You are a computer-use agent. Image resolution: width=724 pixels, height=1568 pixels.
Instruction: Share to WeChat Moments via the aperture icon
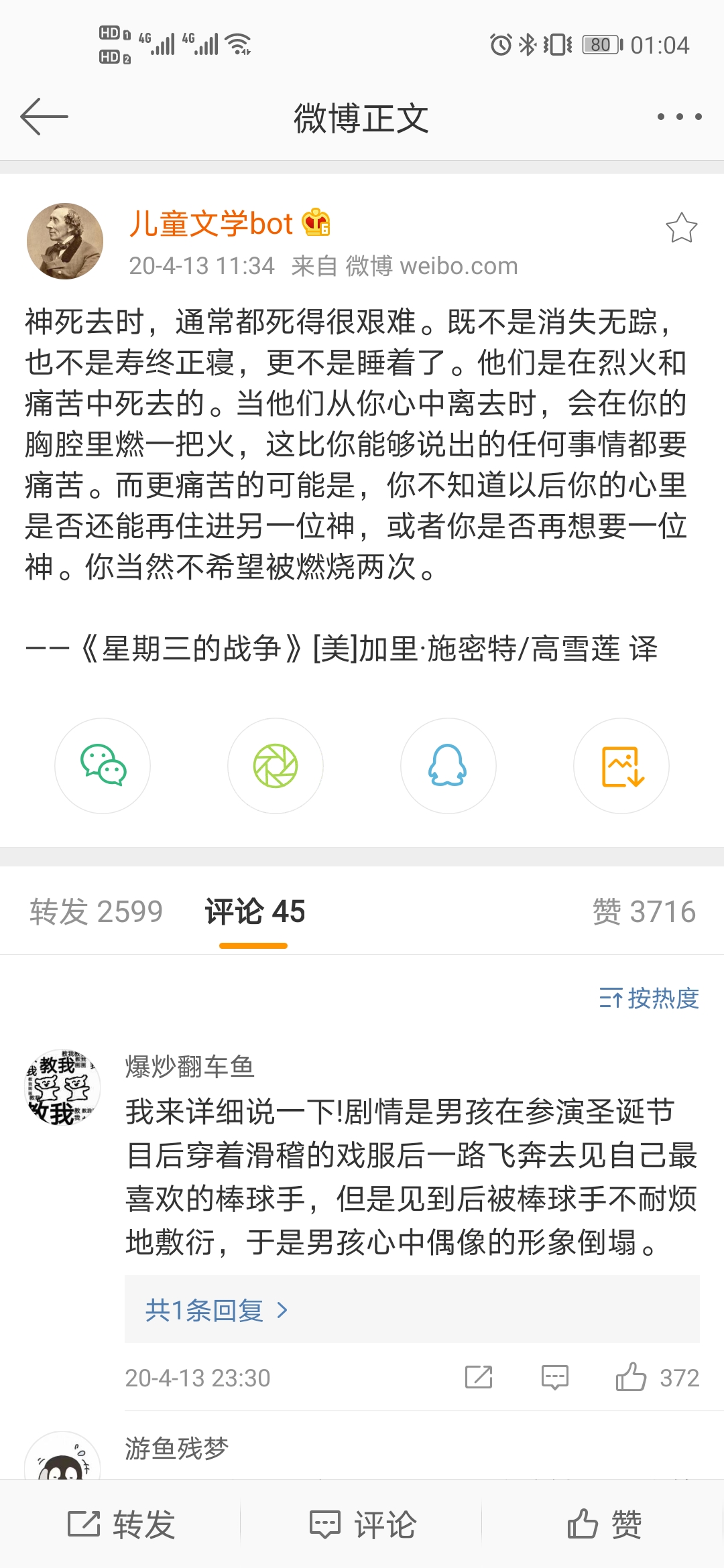tap(276, 766)
